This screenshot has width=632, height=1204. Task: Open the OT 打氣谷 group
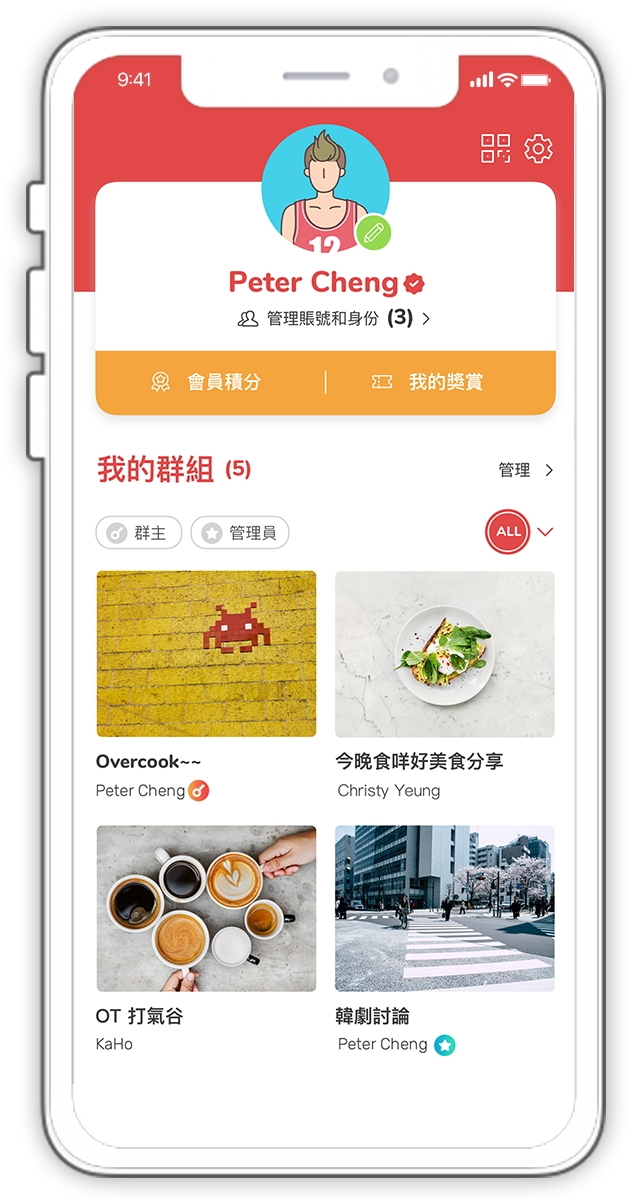coord(206,908)
